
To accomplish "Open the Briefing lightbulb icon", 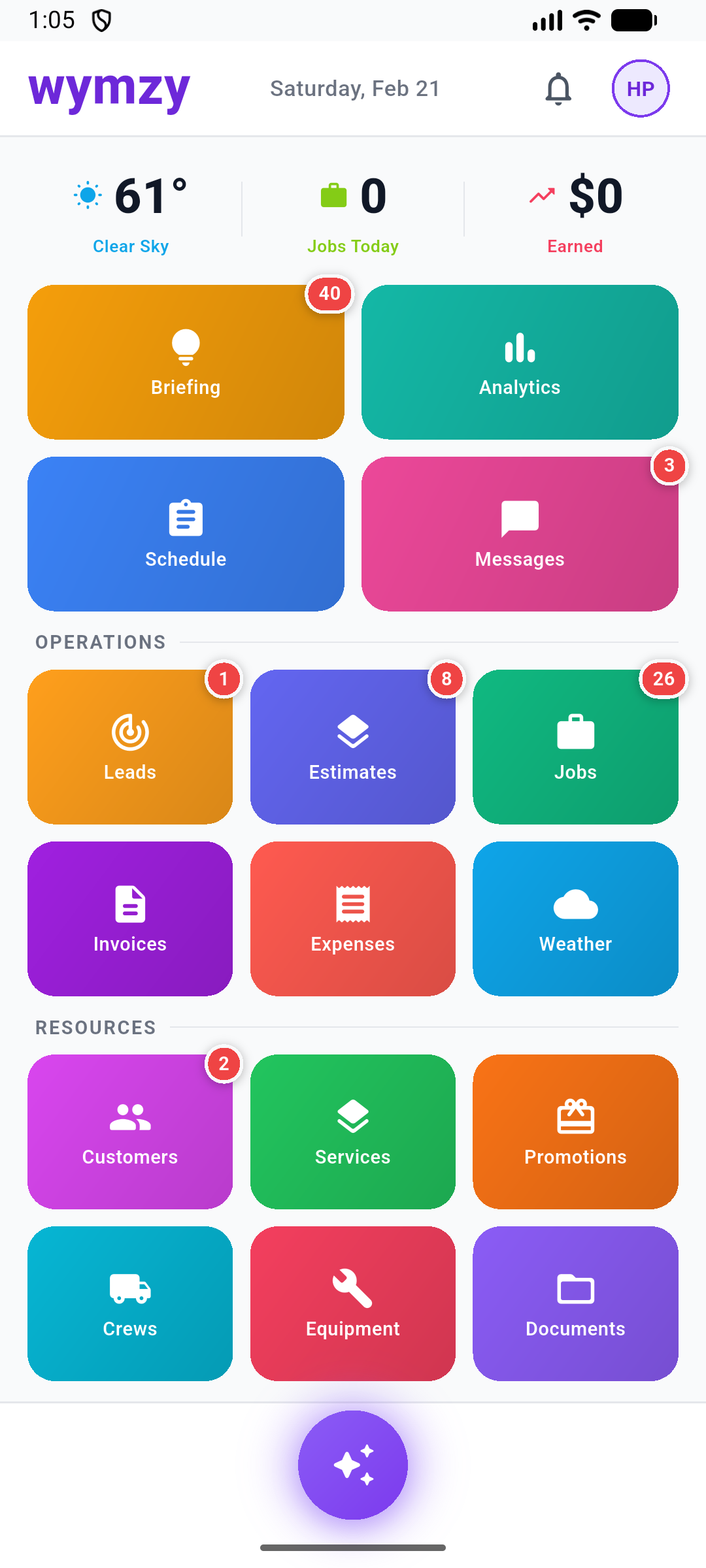I will tap(185, 346).
